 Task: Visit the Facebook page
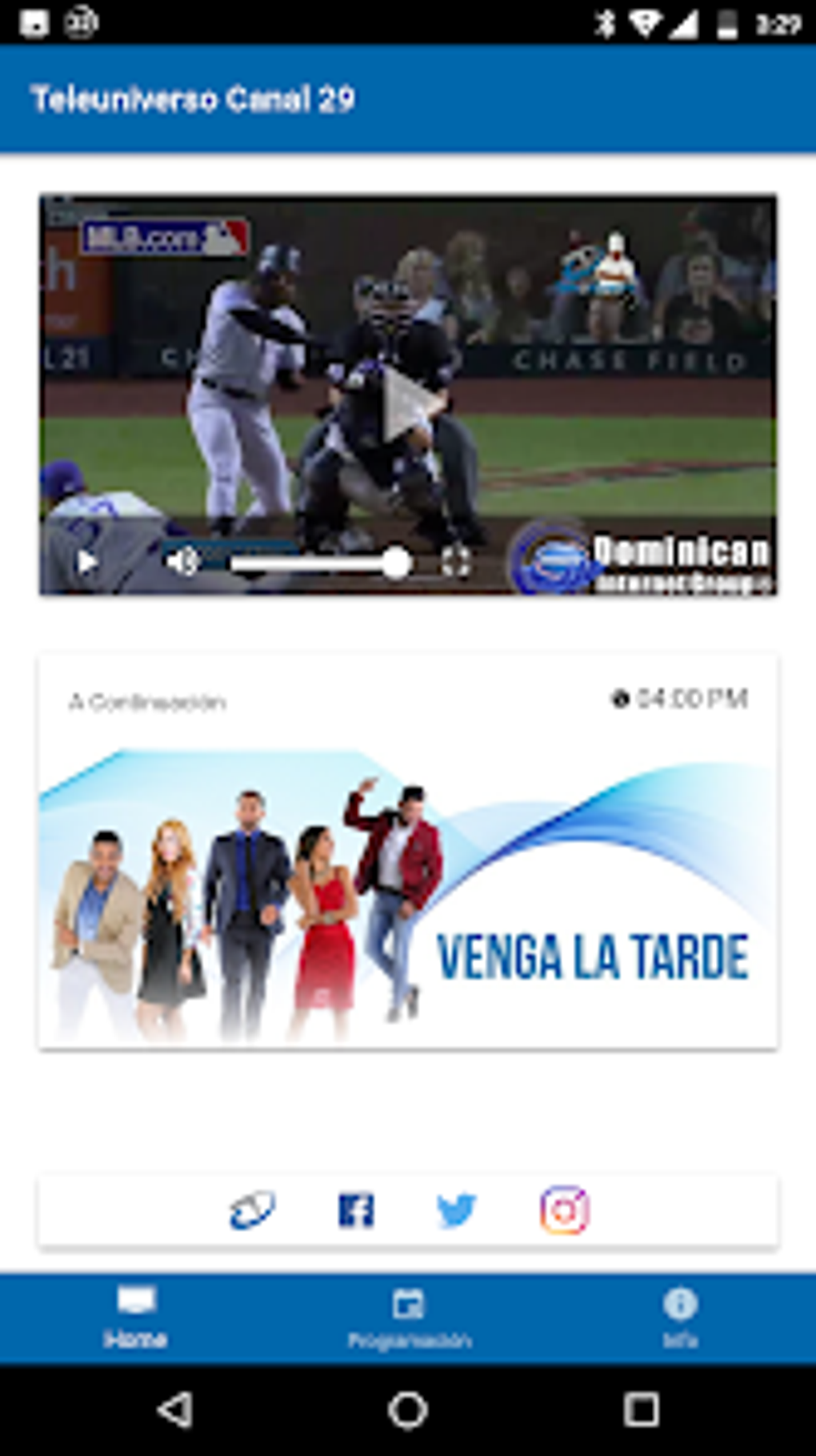pos(356,1209)
